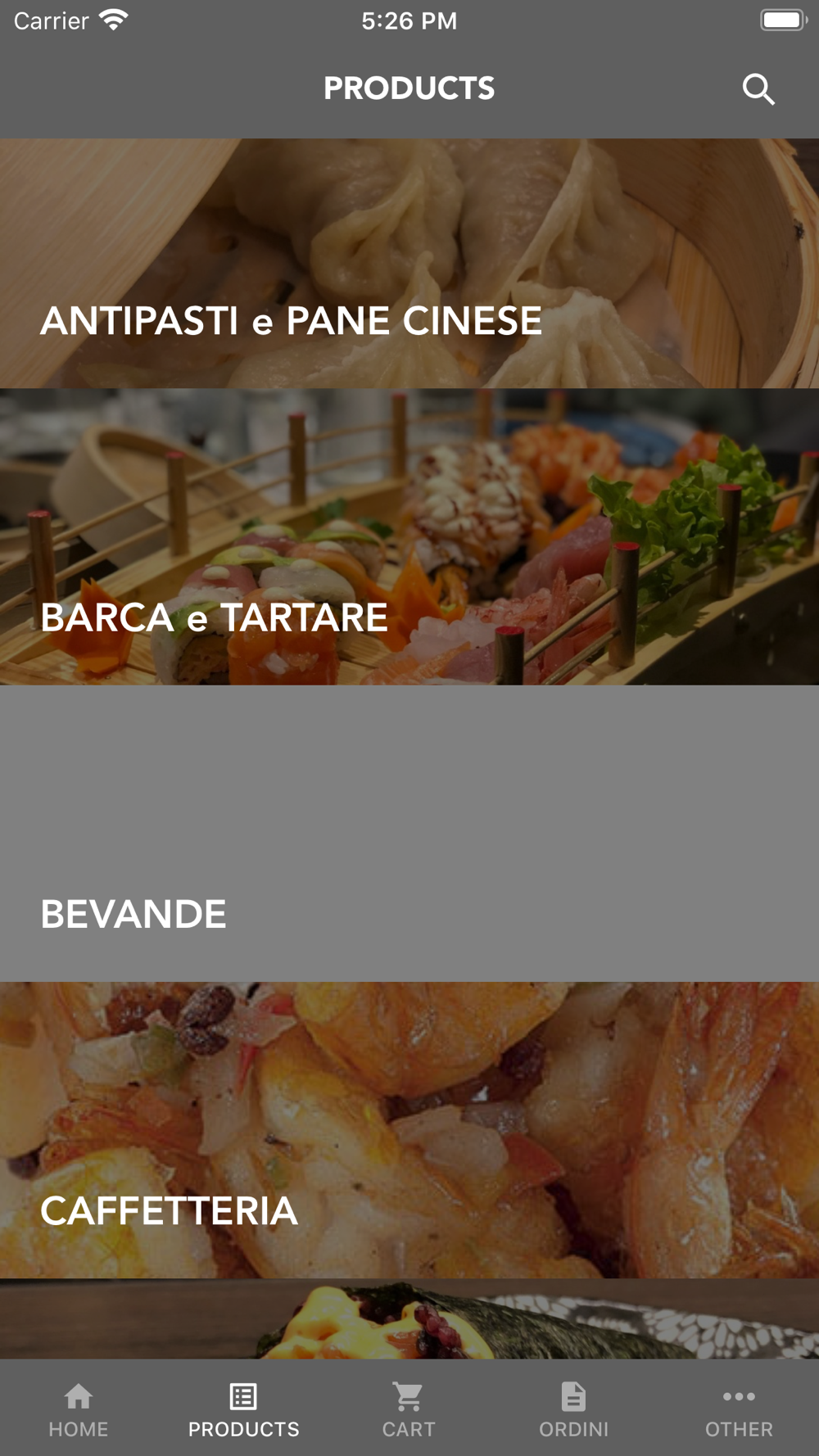This screenshot has height=1456, width=819.
Task: Open the BARCA e TARTARE category
Action: click(409, 537)
